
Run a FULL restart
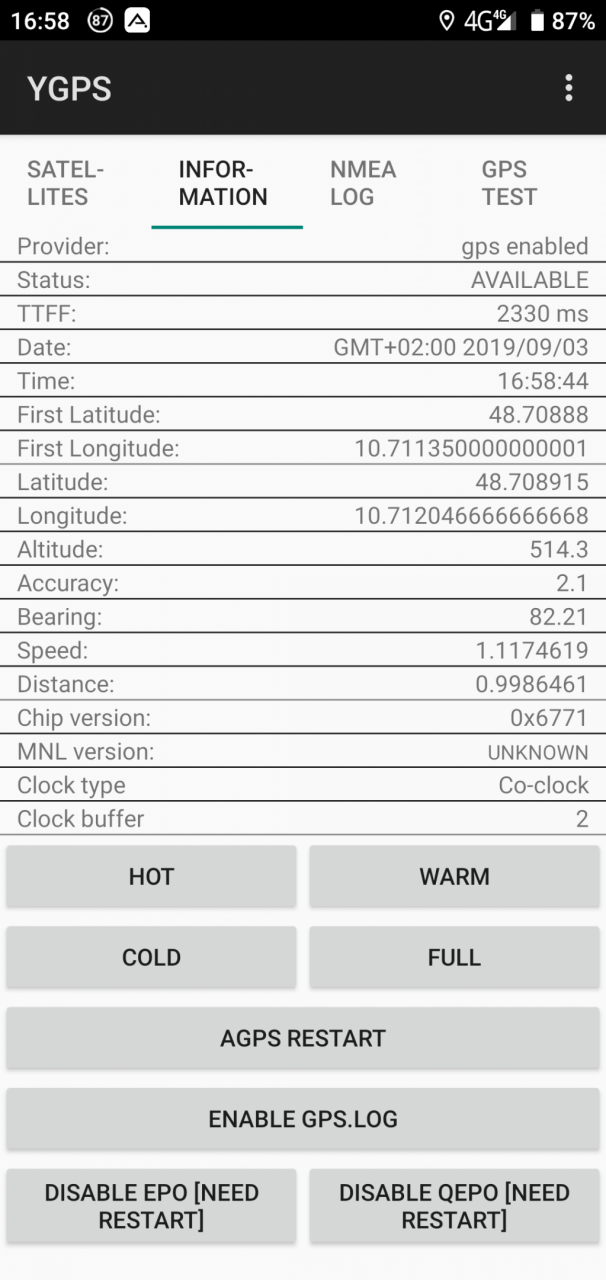[x=454, y=957]
